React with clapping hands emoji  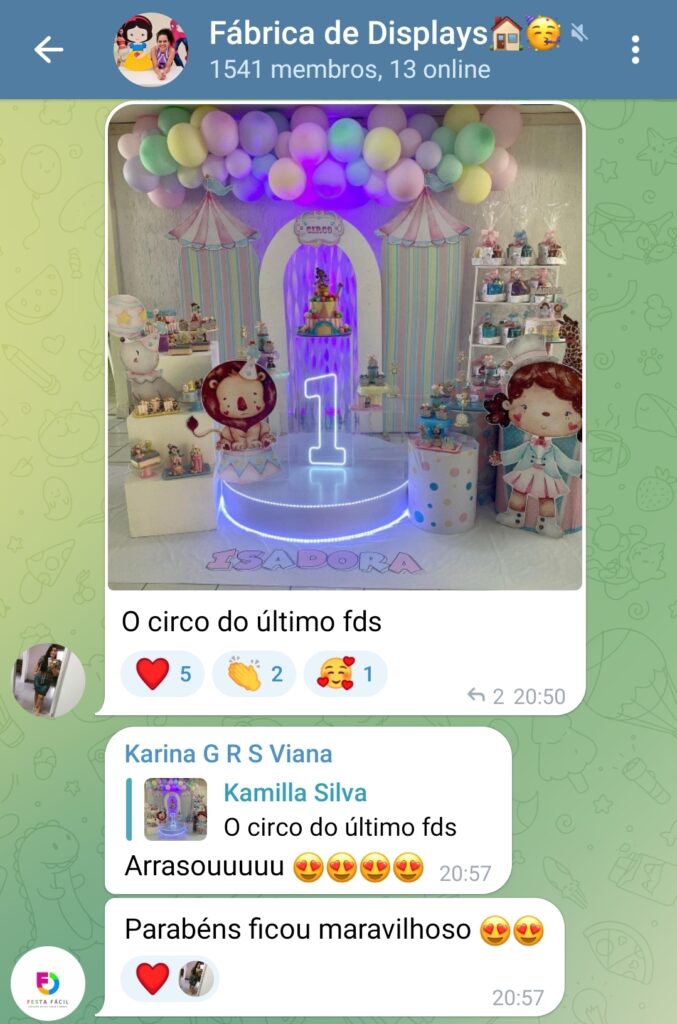(x=254, y=674)
